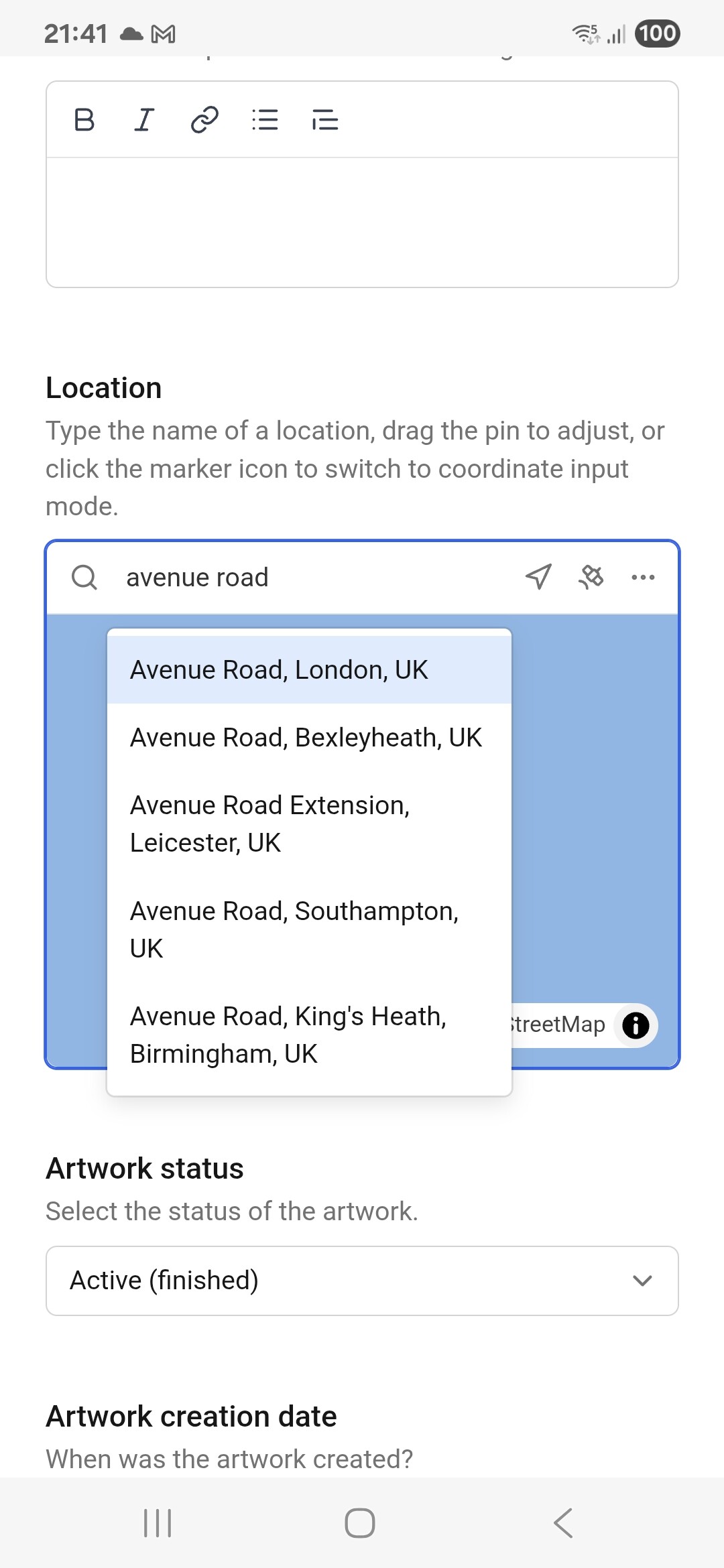Tap the satellite icon in location bar
The width and height of the screenshot is (724, 1568).
pyautogui.click(x=591, y=576)
